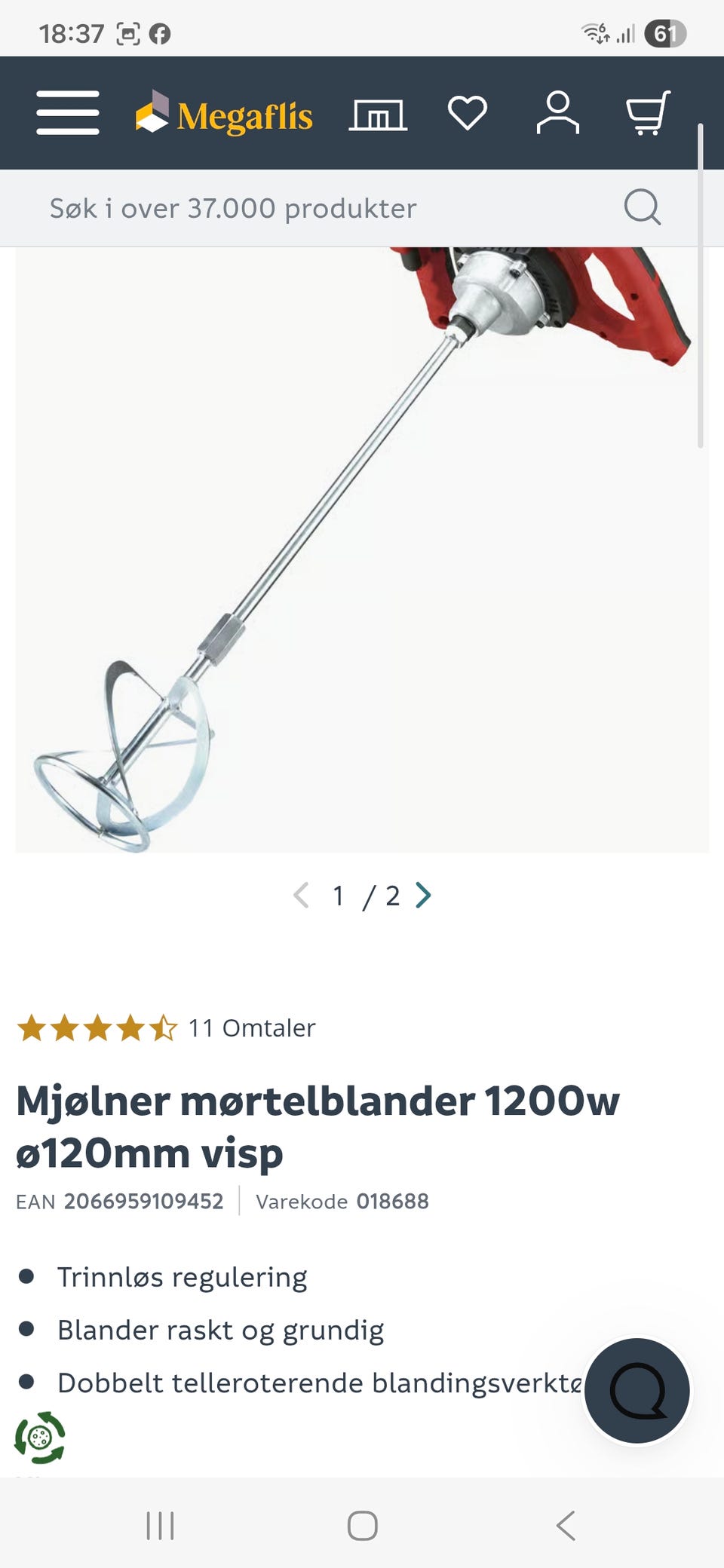Advance to the next product image
The height and width of the screenshot is (1568, 724).
click(x=425, y=896)
